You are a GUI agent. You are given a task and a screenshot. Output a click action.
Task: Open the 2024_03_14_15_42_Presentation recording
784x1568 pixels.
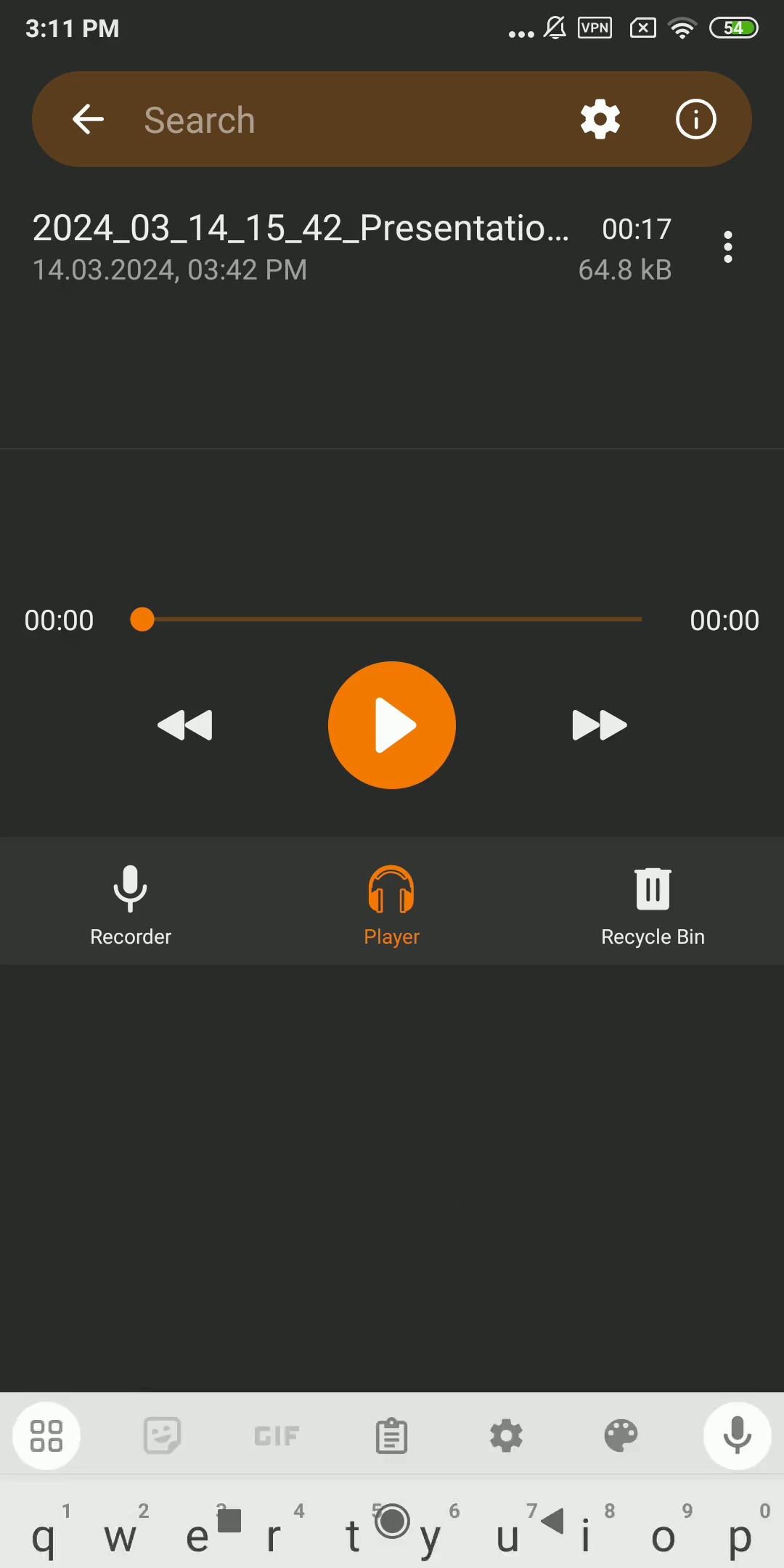301,247
